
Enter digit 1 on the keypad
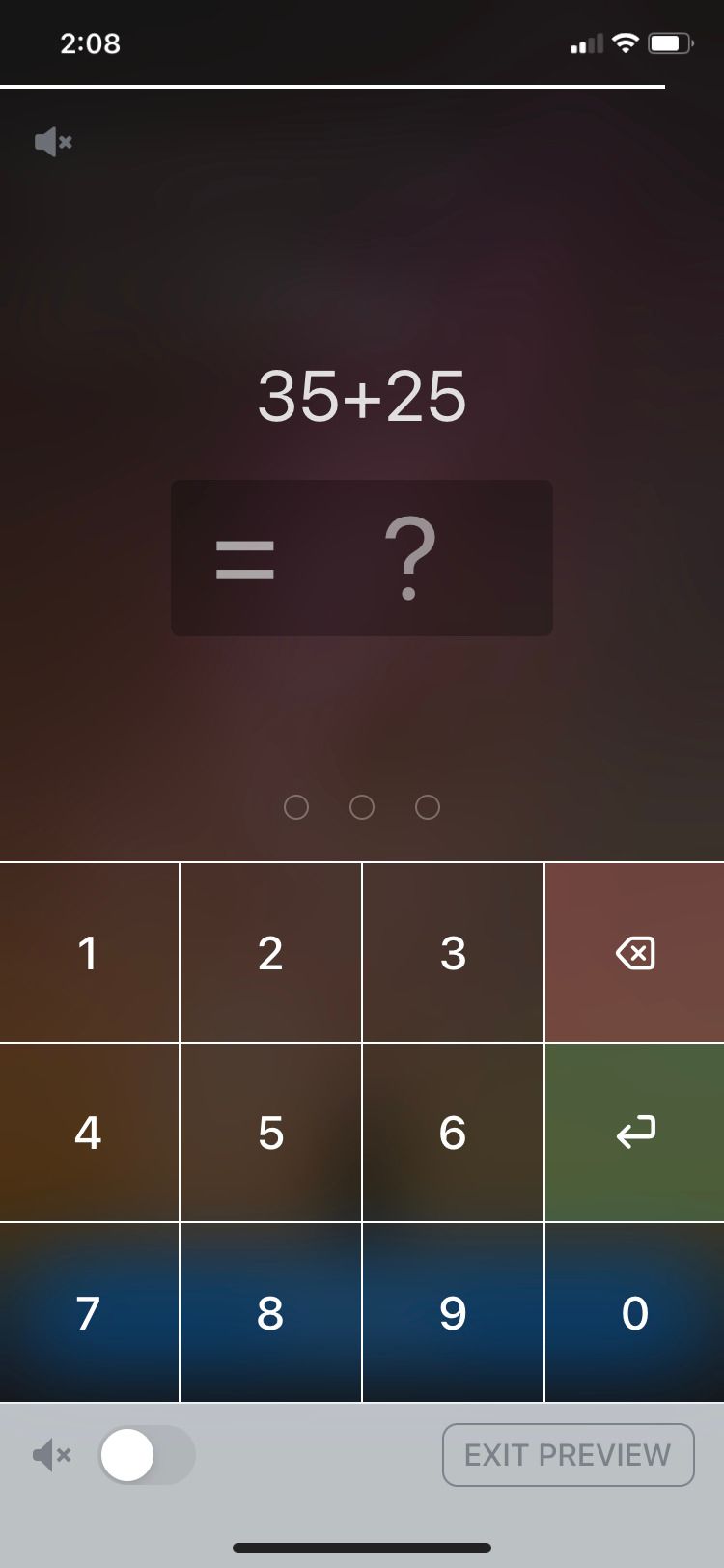click(x=89, y=952)
